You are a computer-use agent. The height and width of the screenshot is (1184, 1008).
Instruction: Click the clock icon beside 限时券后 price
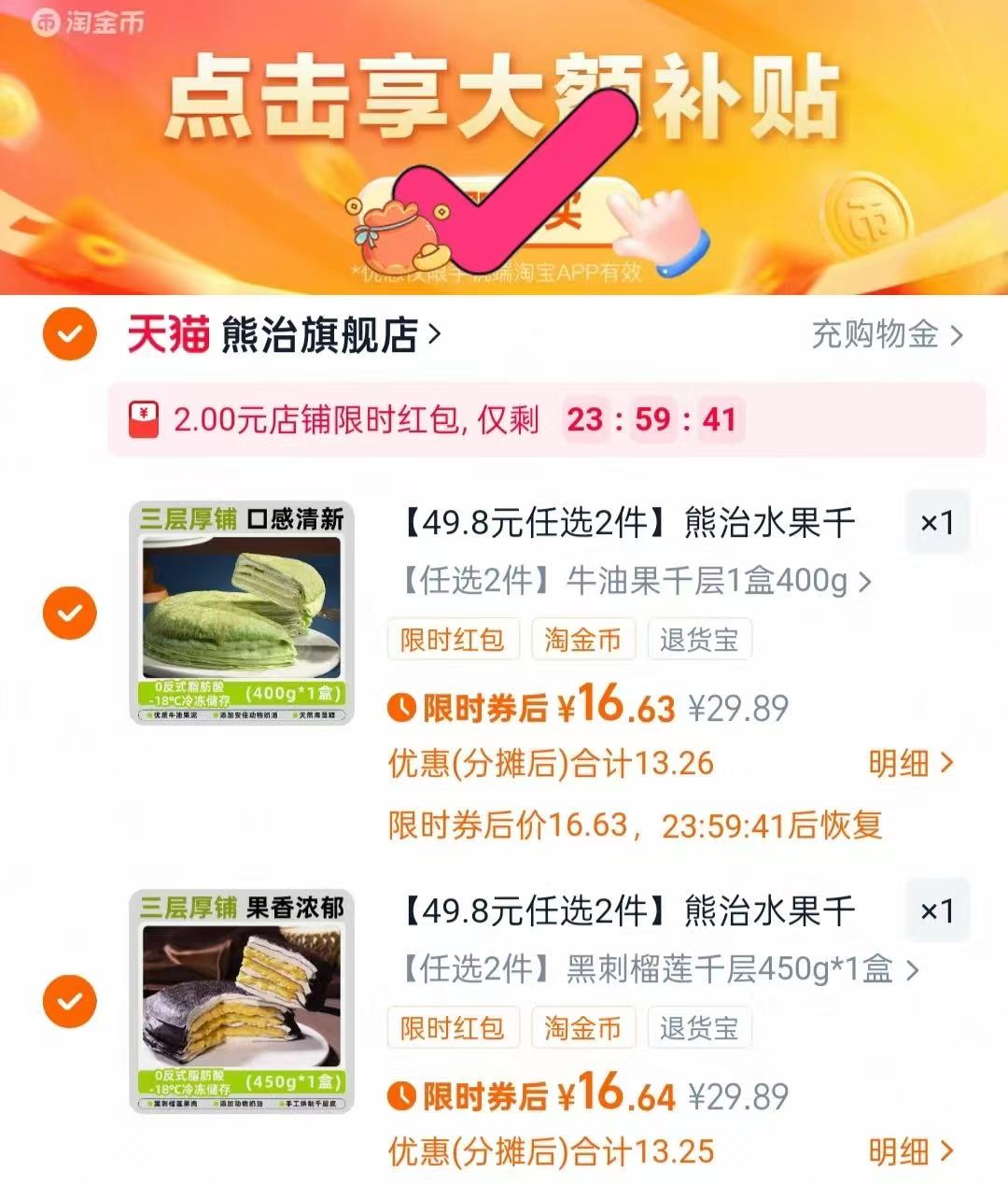402,708
